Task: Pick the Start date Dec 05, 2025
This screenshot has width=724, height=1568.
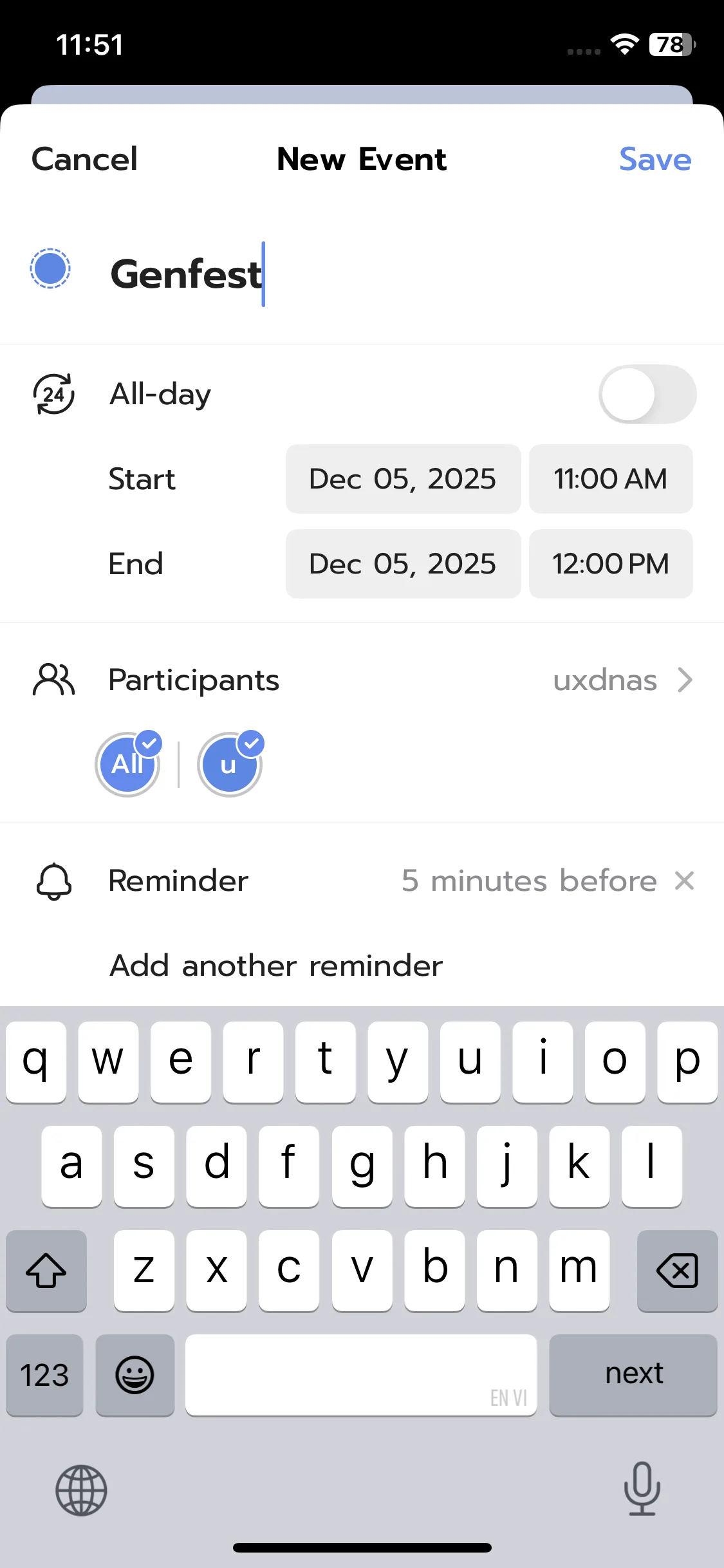Action: point(403,479)
